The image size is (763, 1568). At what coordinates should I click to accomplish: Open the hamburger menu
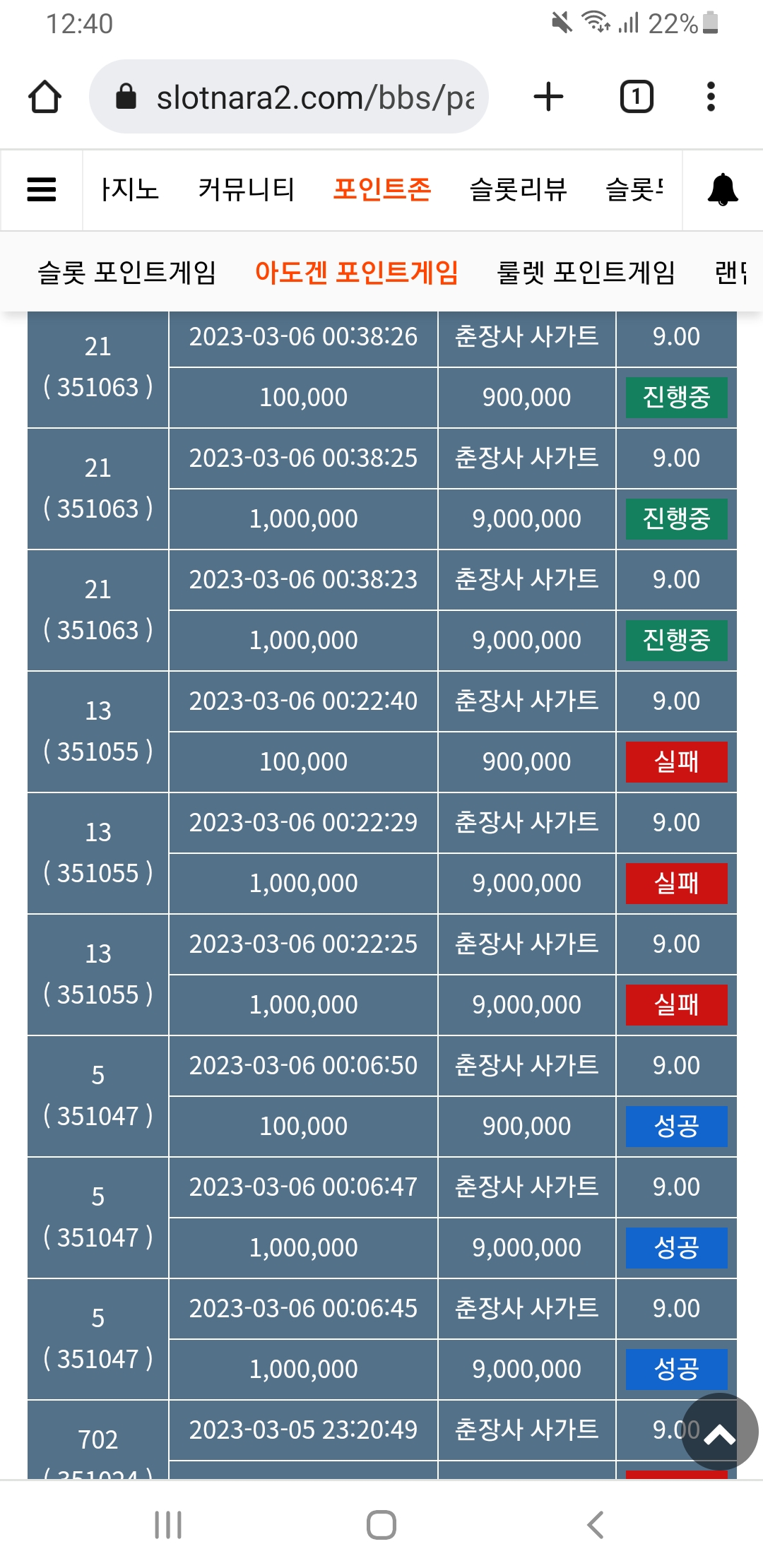point(42,190)
